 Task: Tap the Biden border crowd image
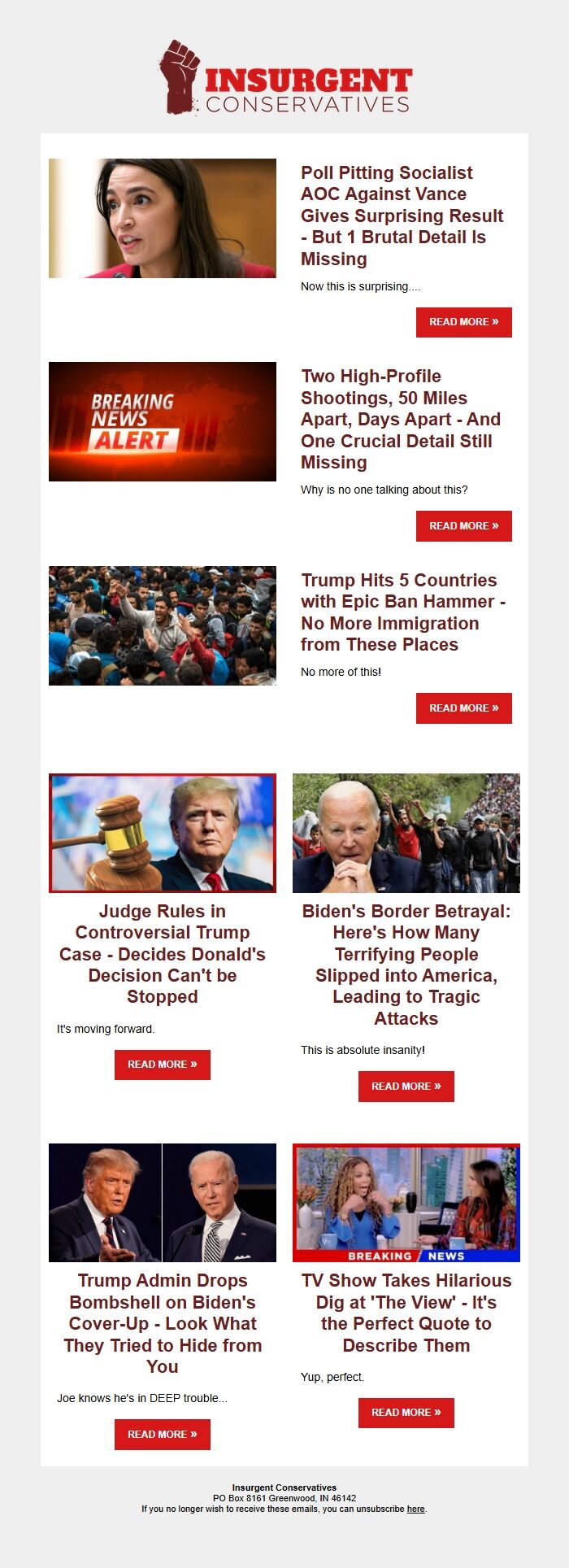click(x=406, y=833)
